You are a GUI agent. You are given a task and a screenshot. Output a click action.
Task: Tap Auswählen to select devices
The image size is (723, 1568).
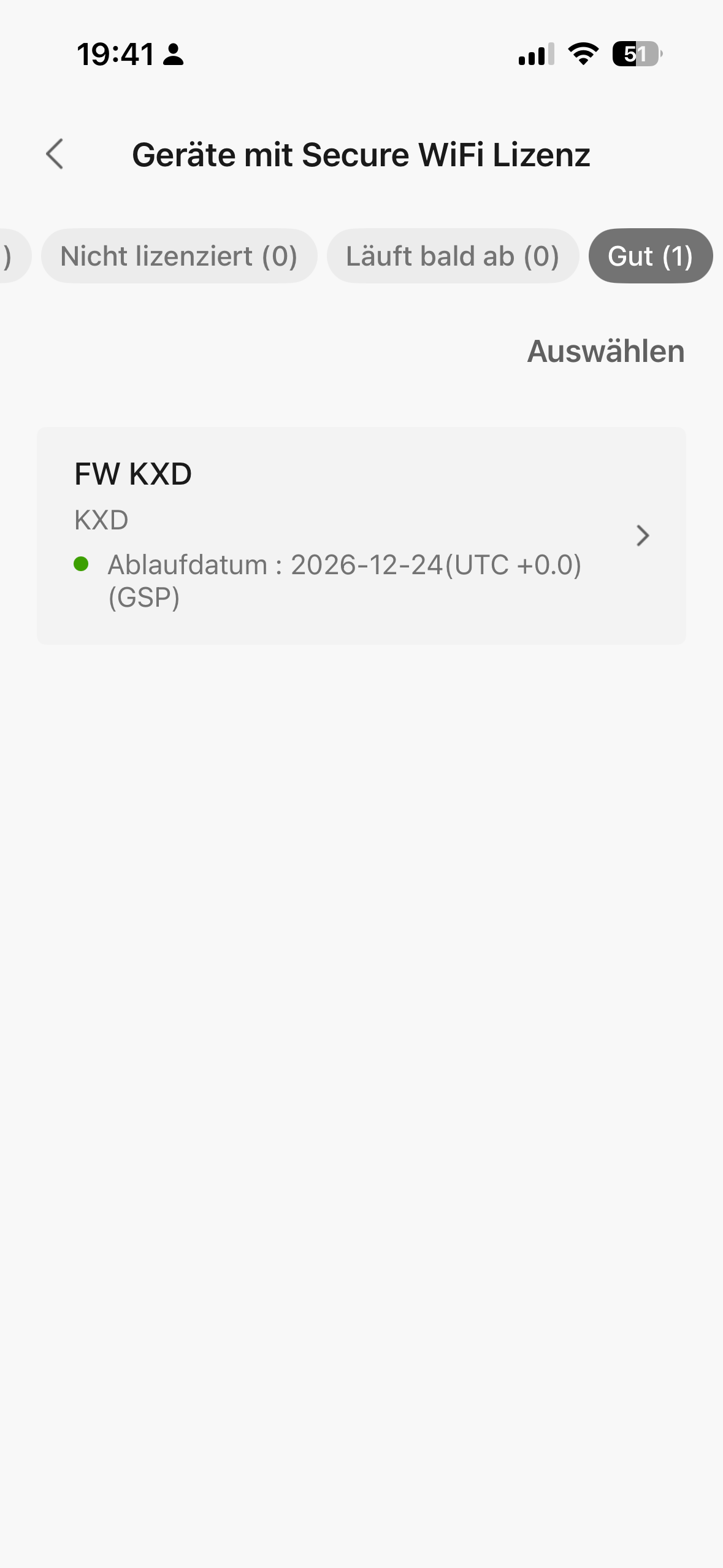click(605, 352)
